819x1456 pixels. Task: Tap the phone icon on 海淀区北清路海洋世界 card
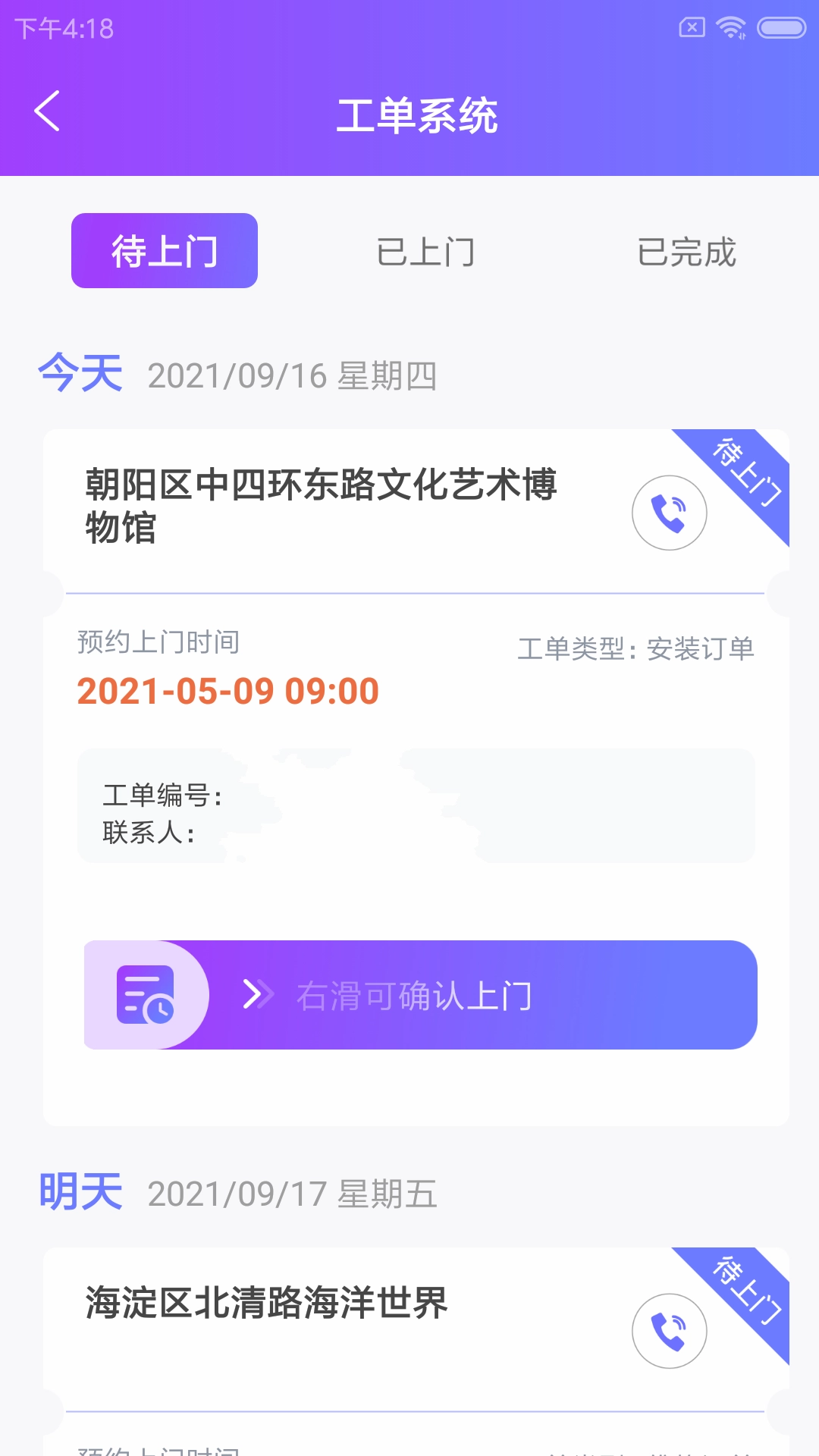coord(668,1332)
